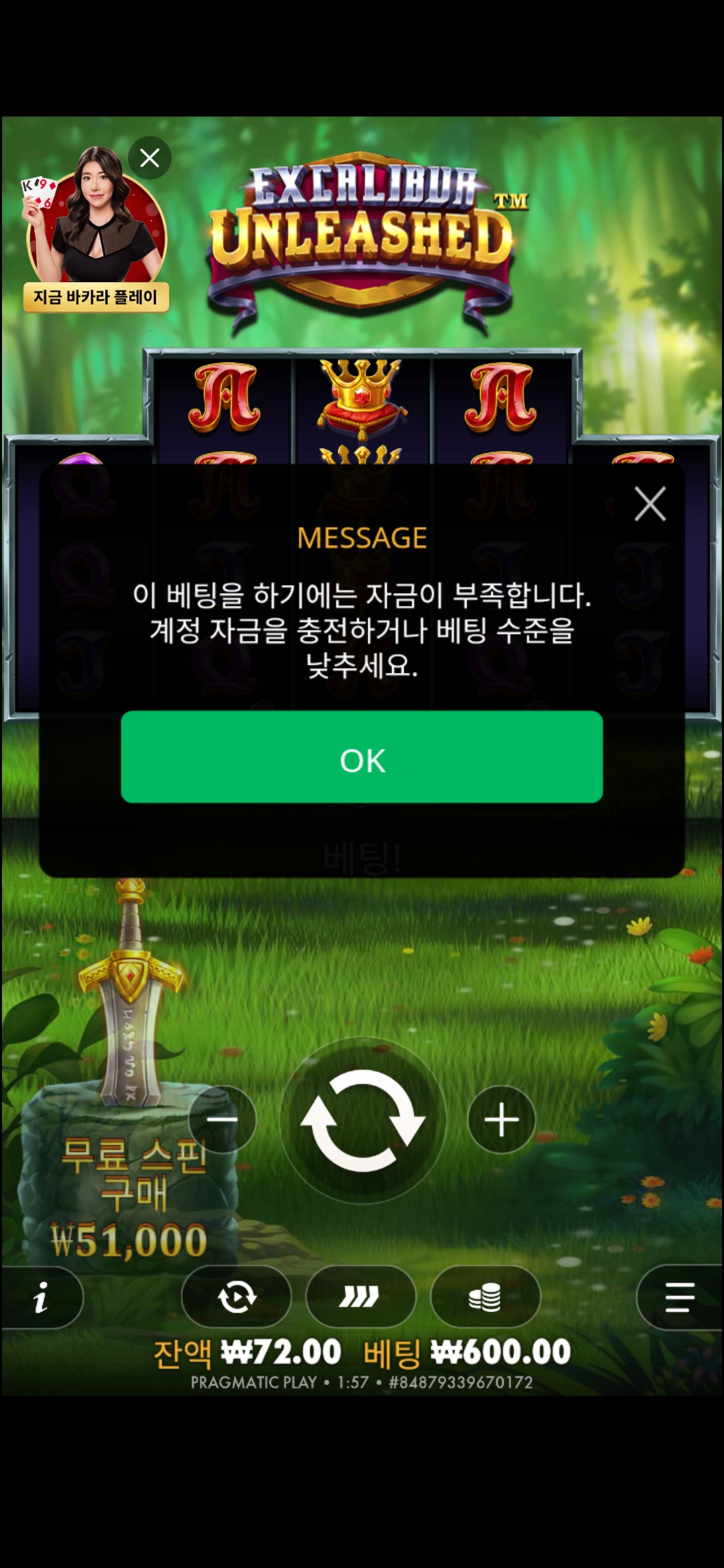
Task: Open autoplay settings
Action: point(237,1297)
